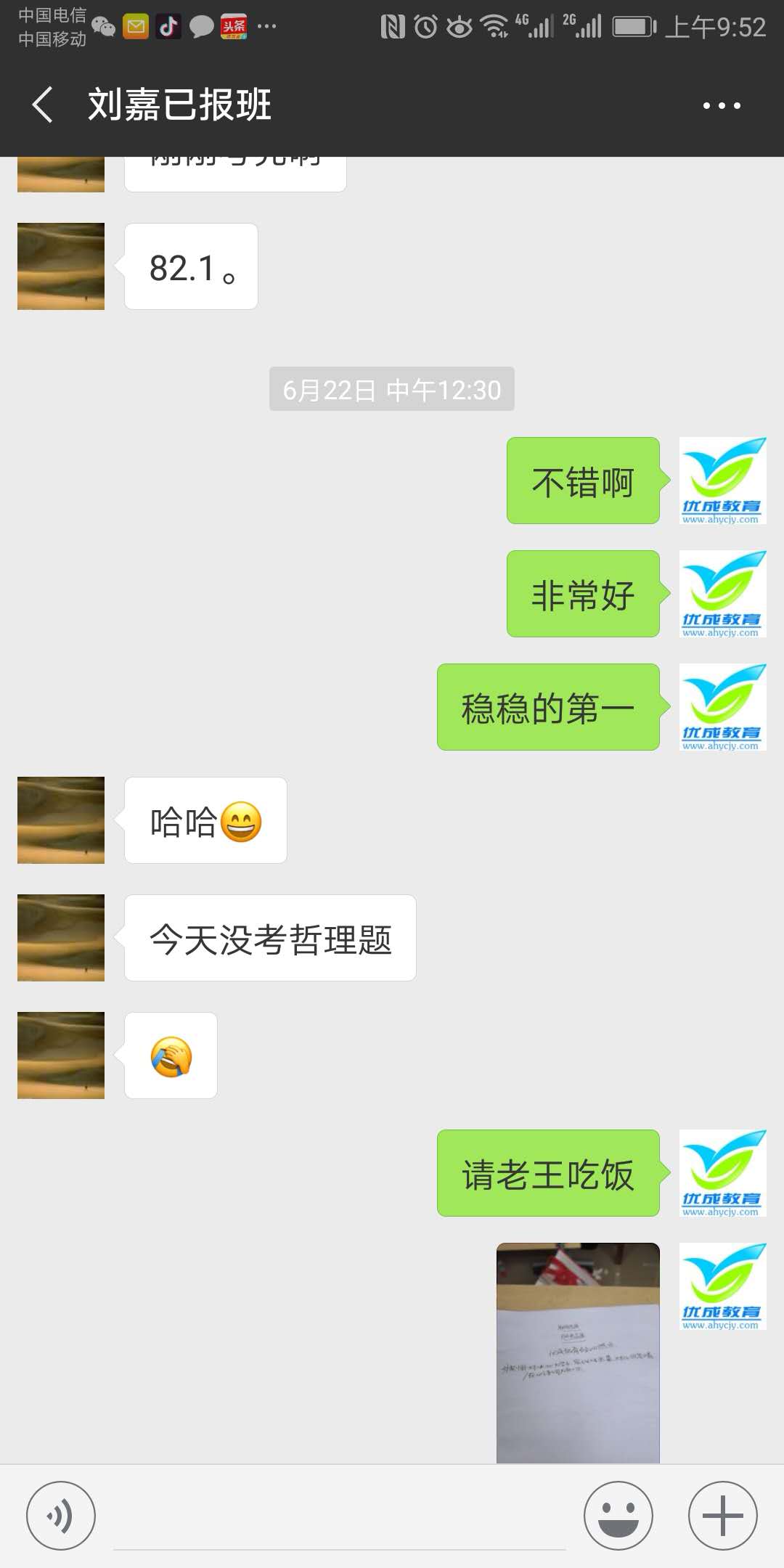The width and height of the screenshot is (784, 1568).
Task: Open the contact's avatar next to 哈哈
Action: tap(60, 820)
